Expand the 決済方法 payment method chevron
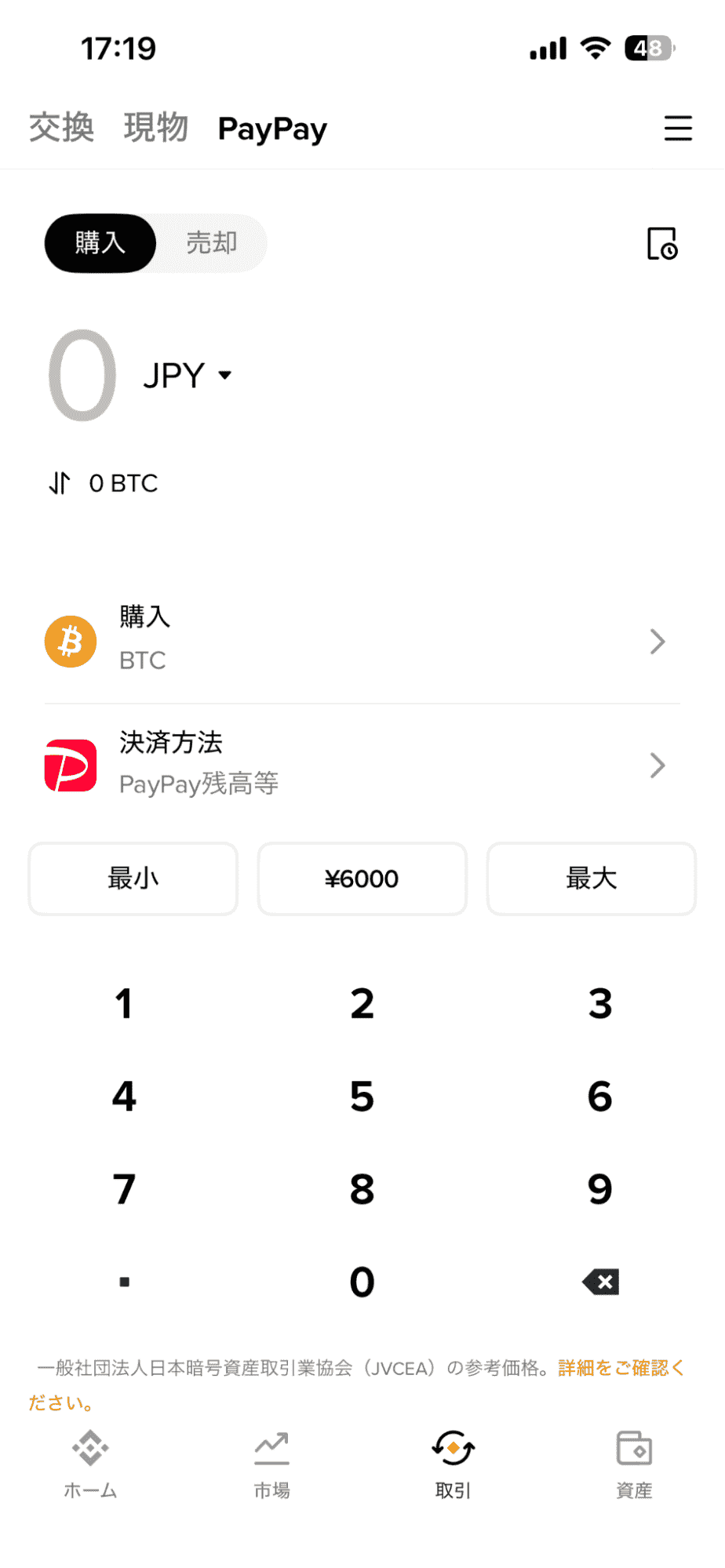 (658, 765)
